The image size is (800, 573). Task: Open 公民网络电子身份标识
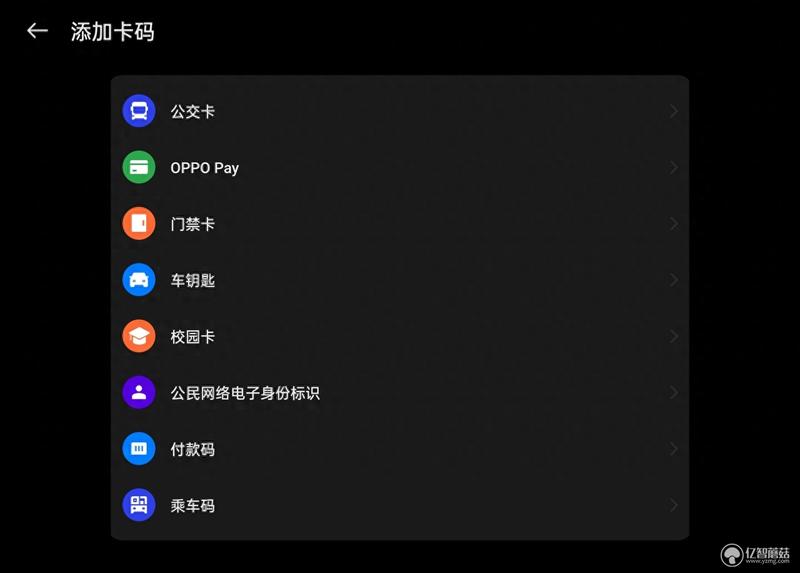[x=399, y=393]
